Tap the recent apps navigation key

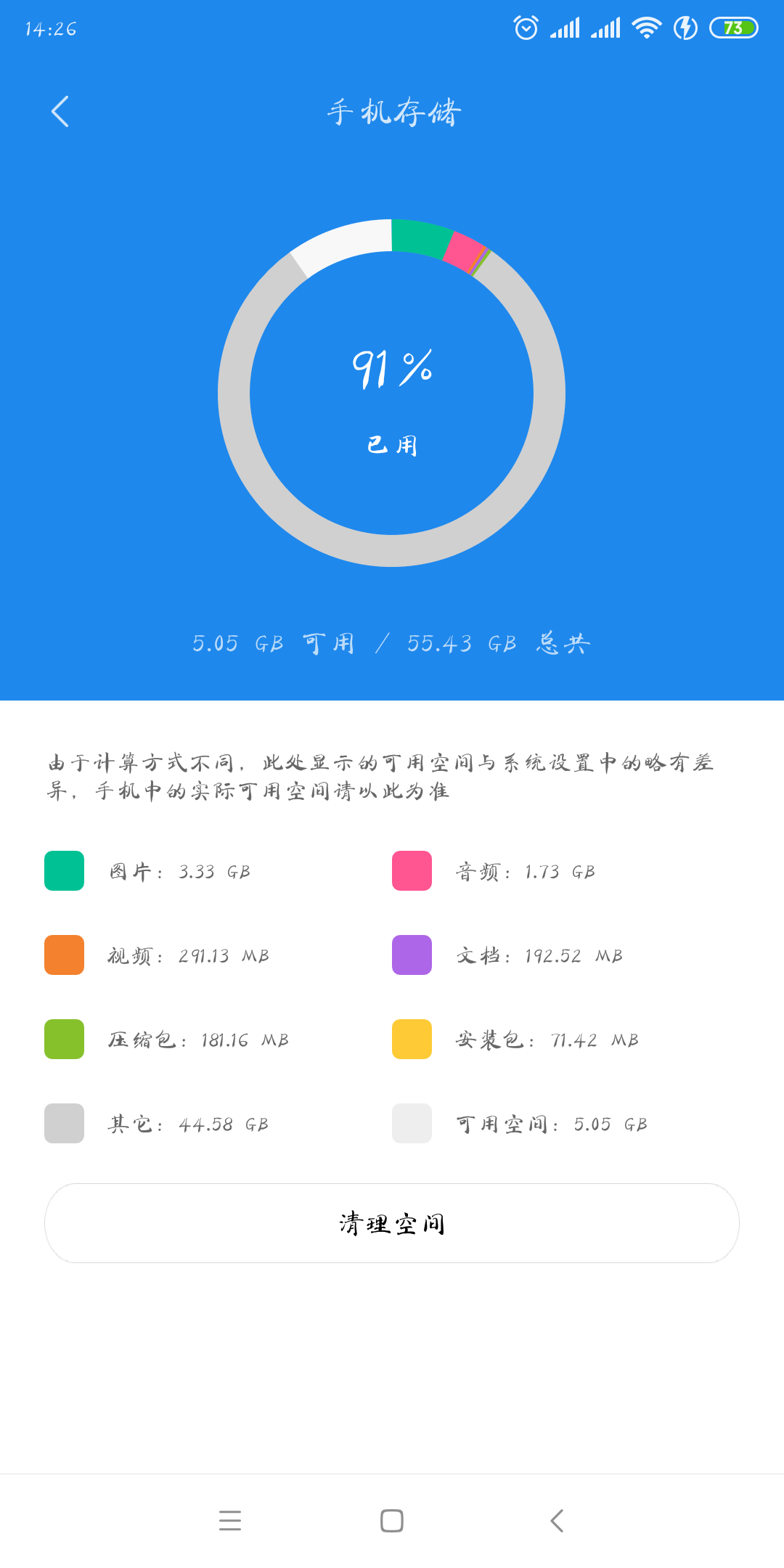[231, 1522]
